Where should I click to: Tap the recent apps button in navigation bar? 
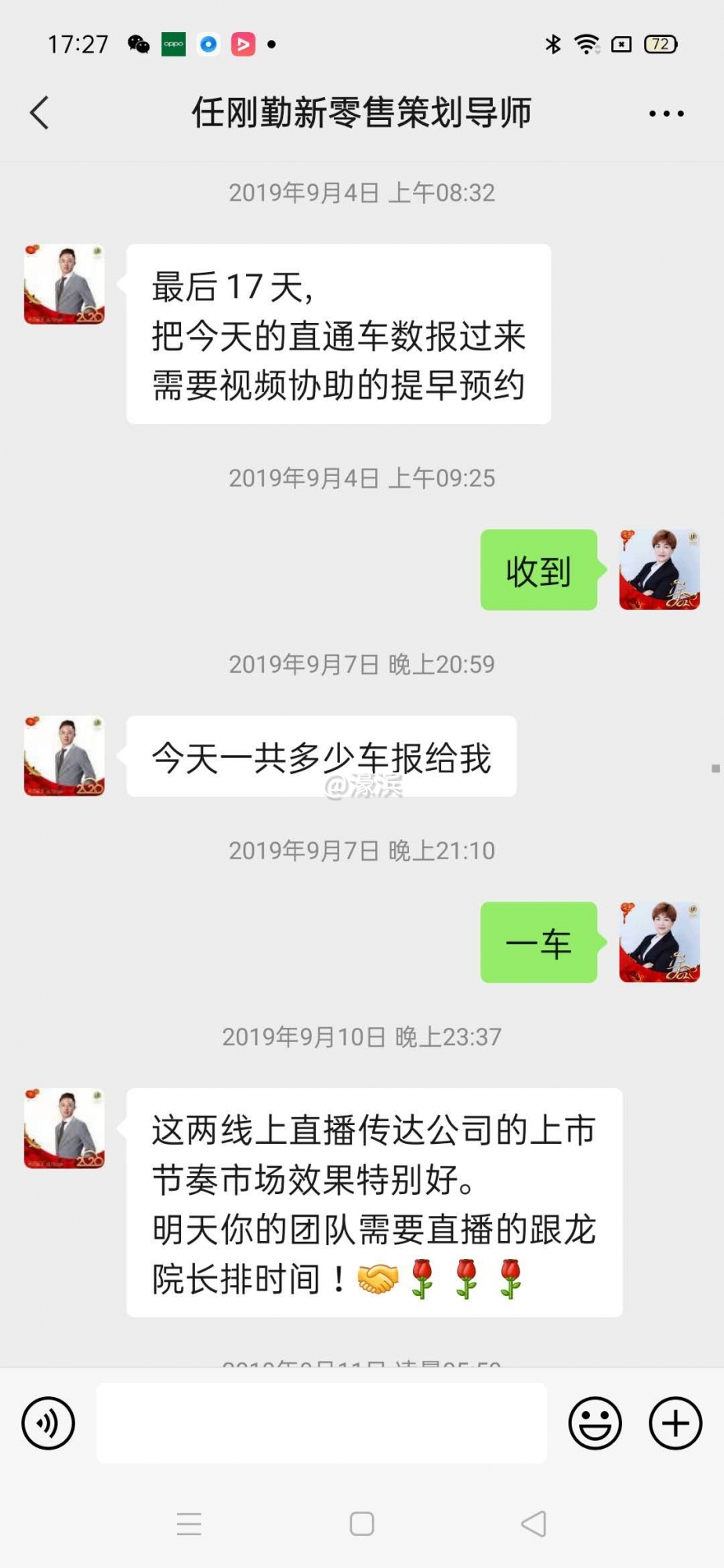pyautogui.click(x=190, y=1522)
